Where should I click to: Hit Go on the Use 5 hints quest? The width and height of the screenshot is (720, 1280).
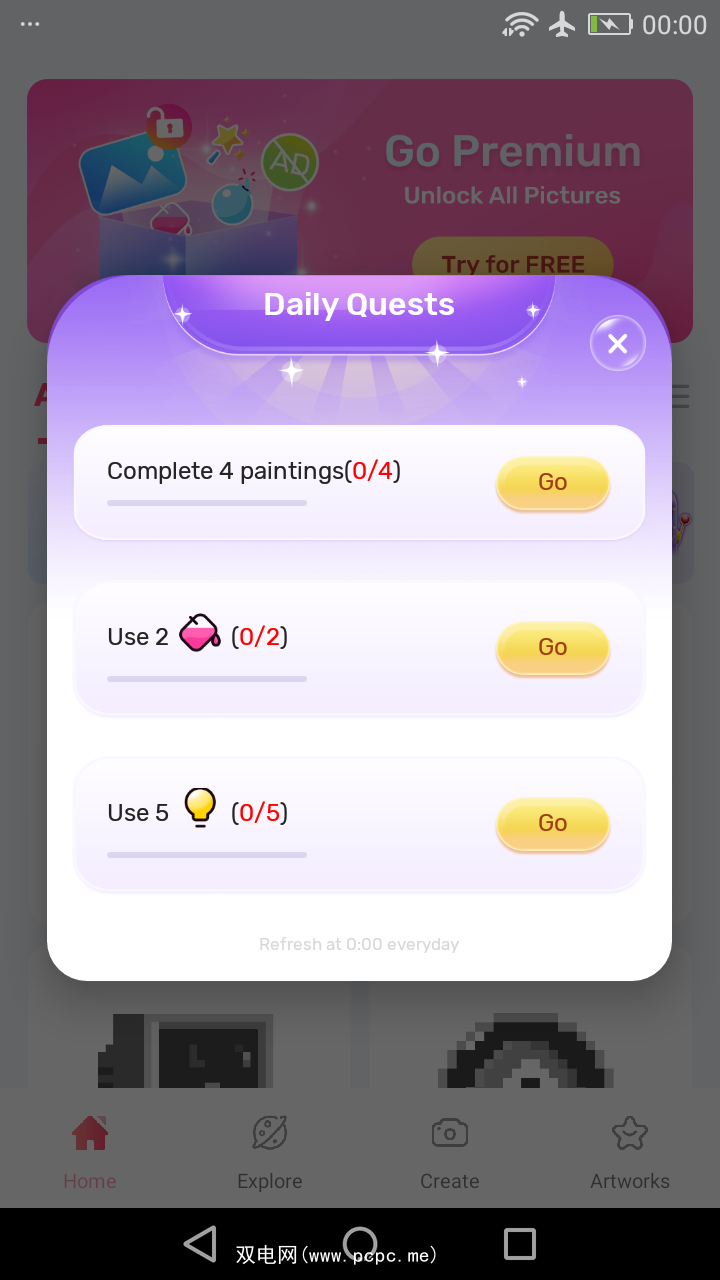pyautogui.click(x=553, y=823)
